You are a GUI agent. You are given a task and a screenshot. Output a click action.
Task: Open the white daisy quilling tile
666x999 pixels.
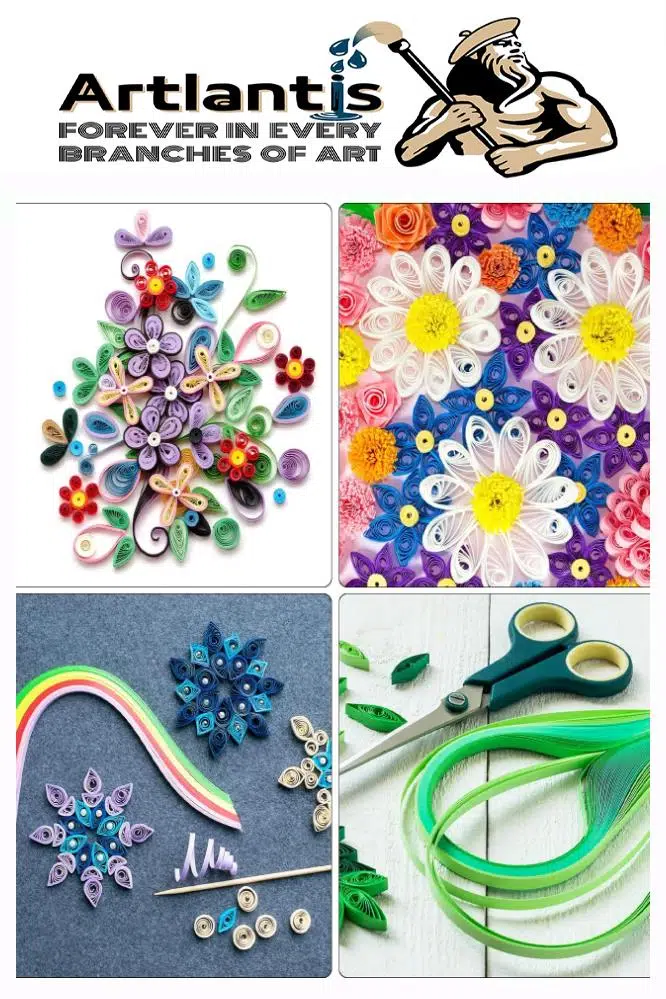tap(494, 395)
